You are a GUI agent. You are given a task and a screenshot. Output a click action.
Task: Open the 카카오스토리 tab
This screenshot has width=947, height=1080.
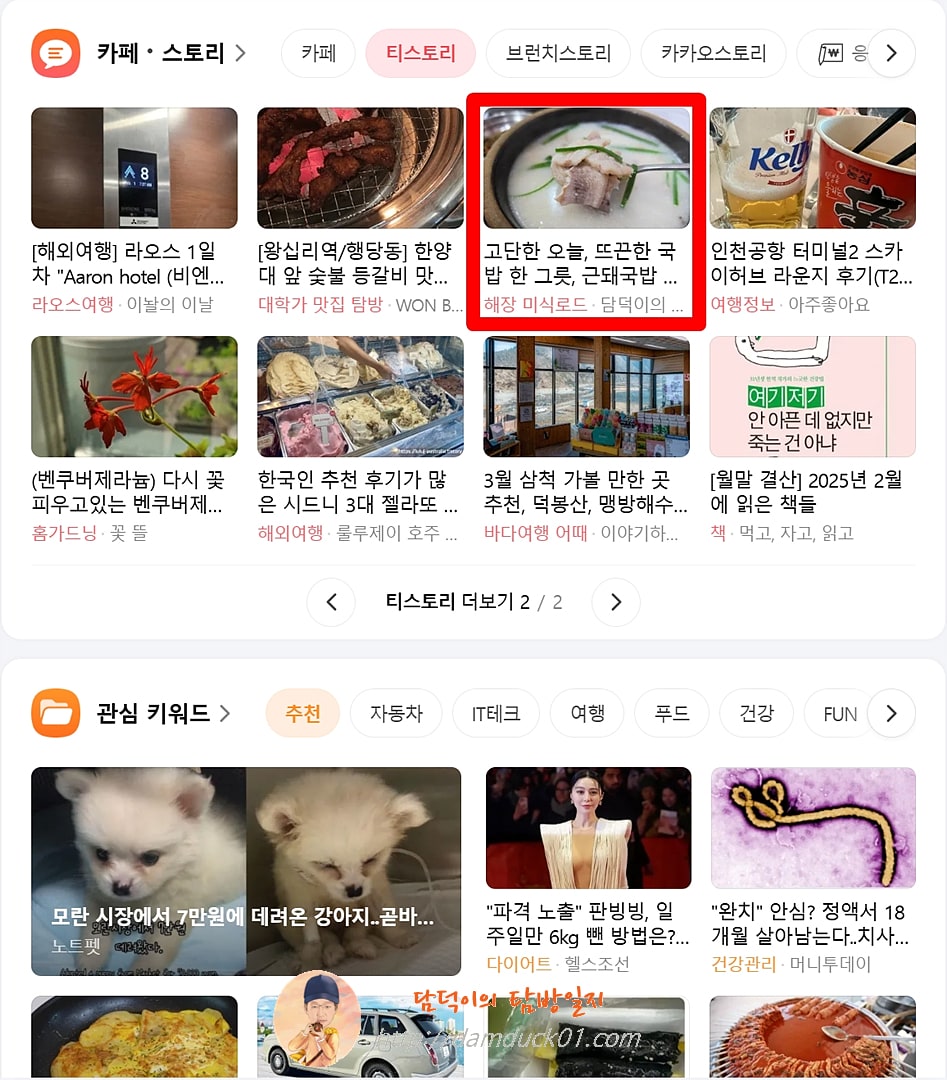point(713,54)
